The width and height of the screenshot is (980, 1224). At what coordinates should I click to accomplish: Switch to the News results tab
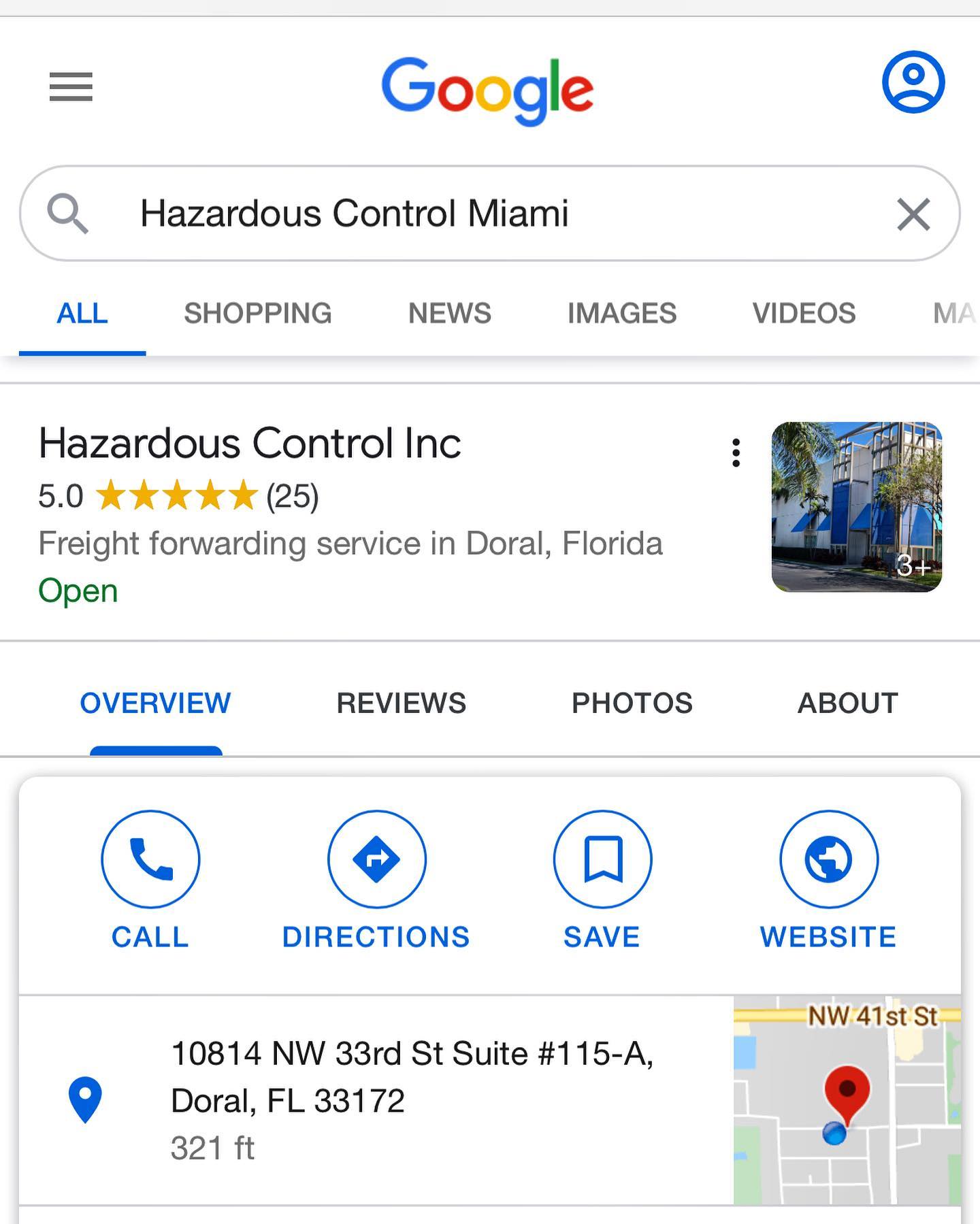(x=449, y=314)
